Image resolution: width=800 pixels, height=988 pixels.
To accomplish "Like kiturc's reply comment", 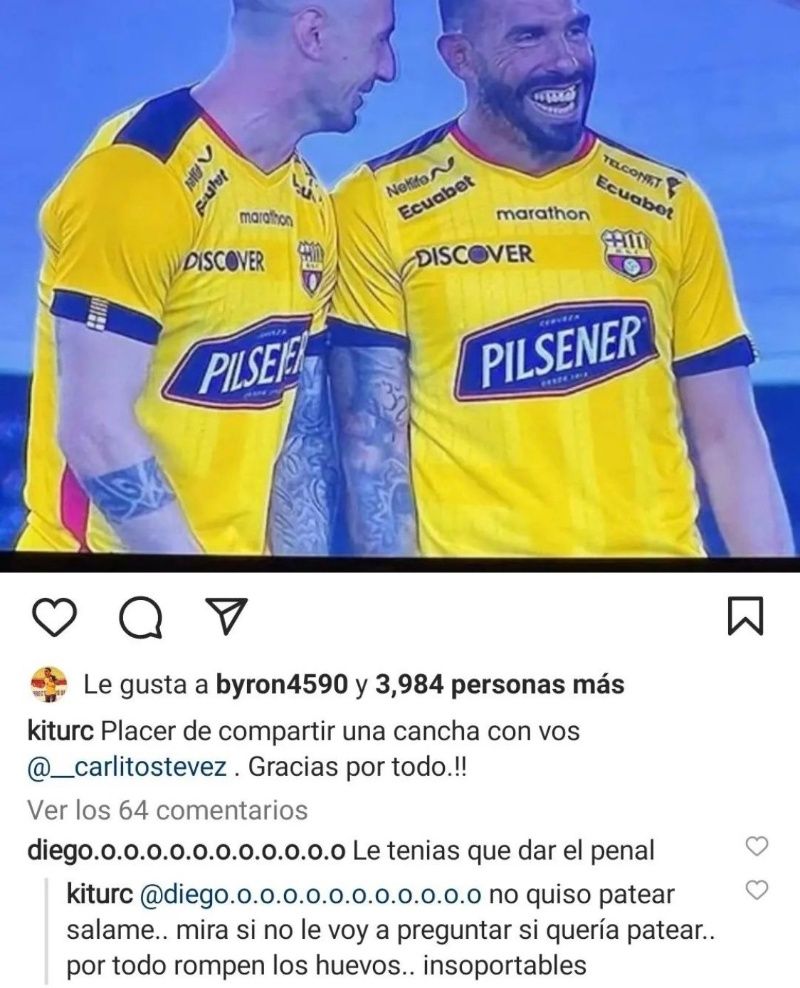I will pyautogui.click(x=758, y=889).
